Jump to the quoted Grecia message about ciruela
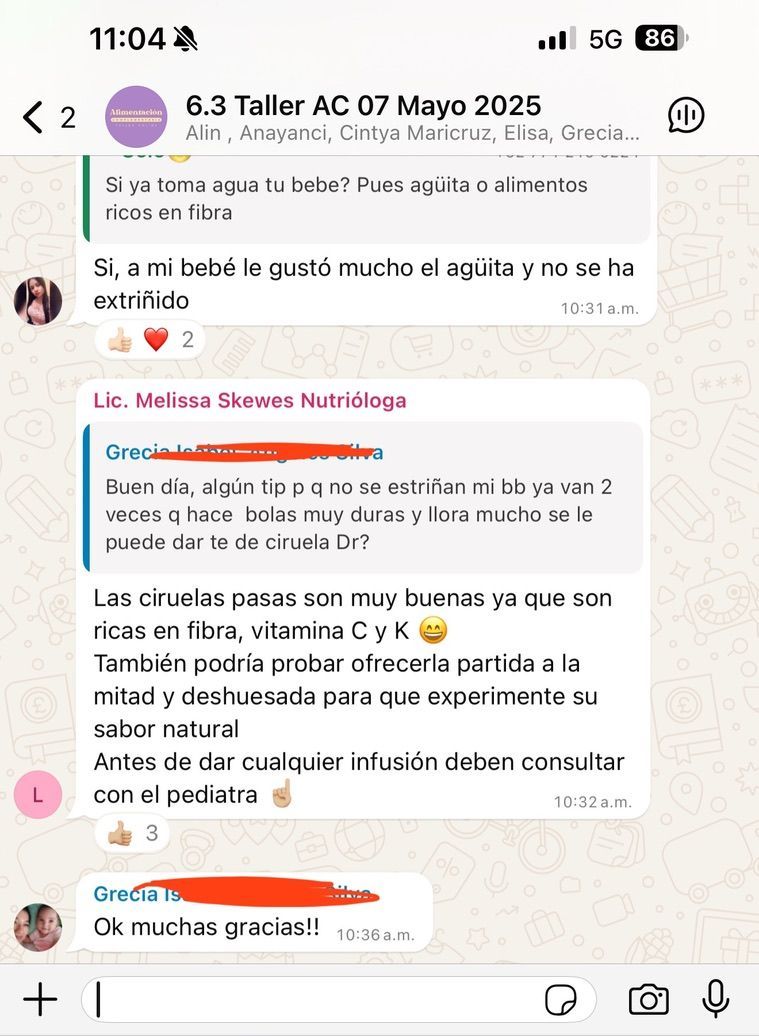 click(365, 498)
